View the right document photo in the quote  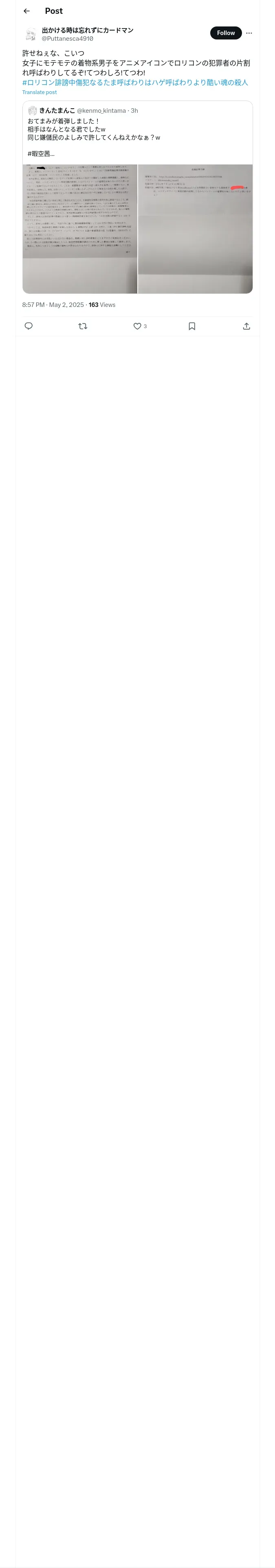coord(195,229)
